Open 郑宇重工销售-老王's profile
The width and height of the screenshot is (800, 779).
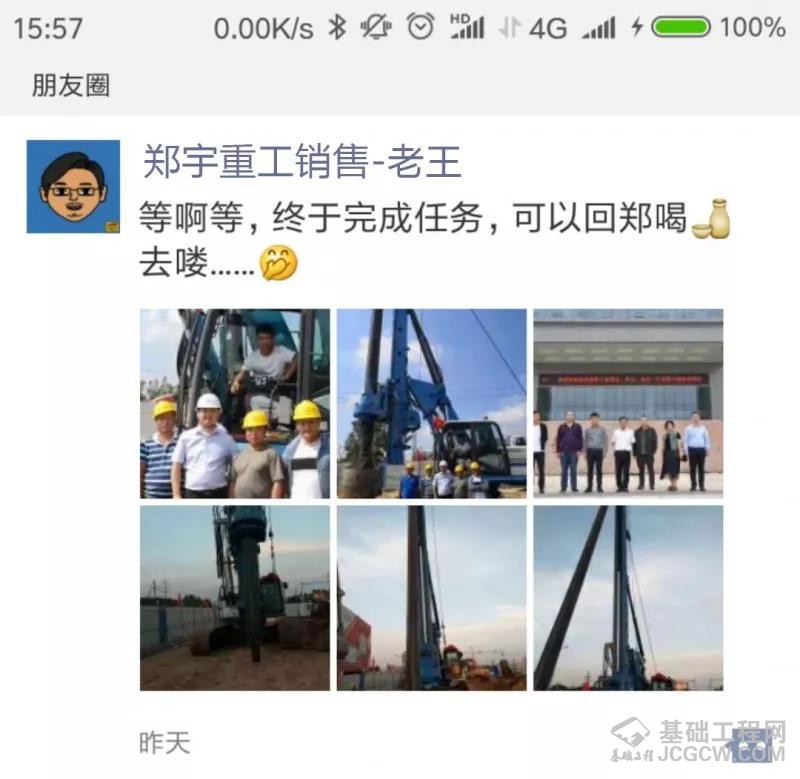coord(302,161)
